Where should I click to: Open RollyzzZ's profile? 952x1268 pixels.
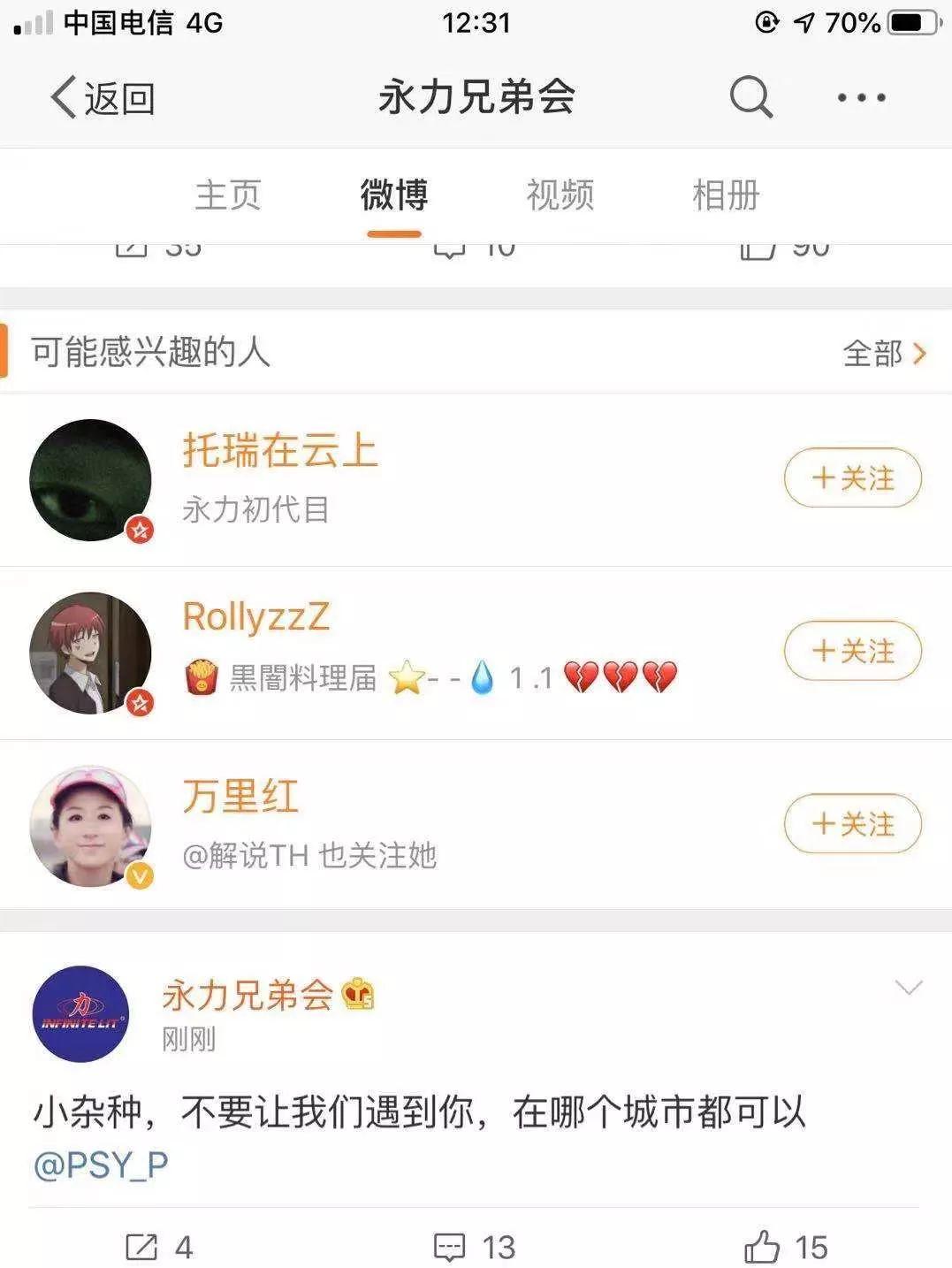pos(255,616)
